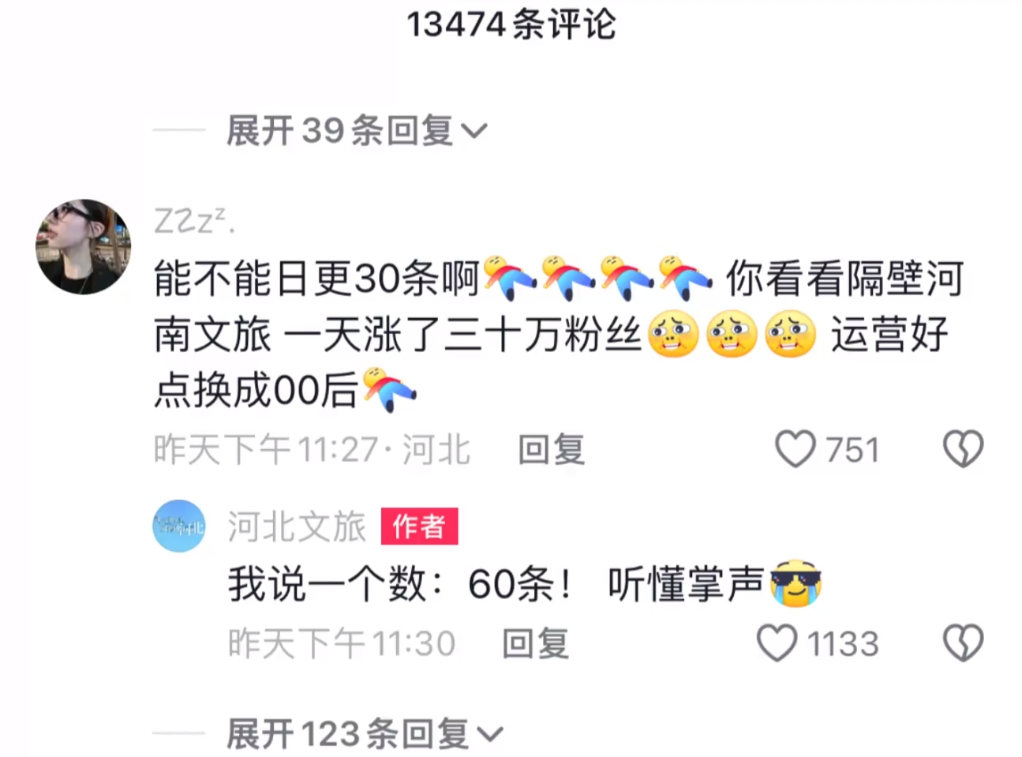The width and height of the screenshot is (1022, 757).
Task: Like Z2zz's comment with 751 likes
Action: 797,450
